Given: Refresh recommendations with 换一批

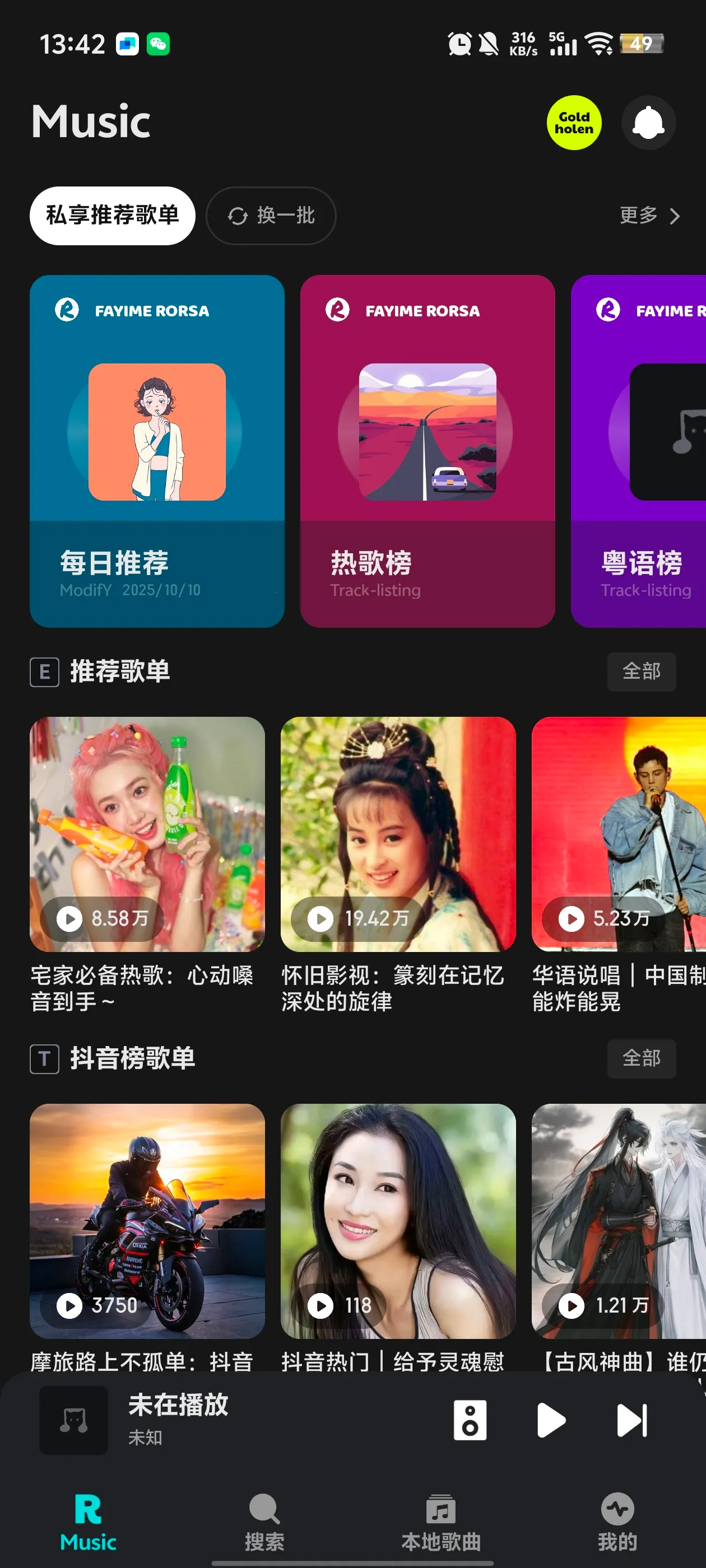Looking at the screenshot, I should coord(271,216).
